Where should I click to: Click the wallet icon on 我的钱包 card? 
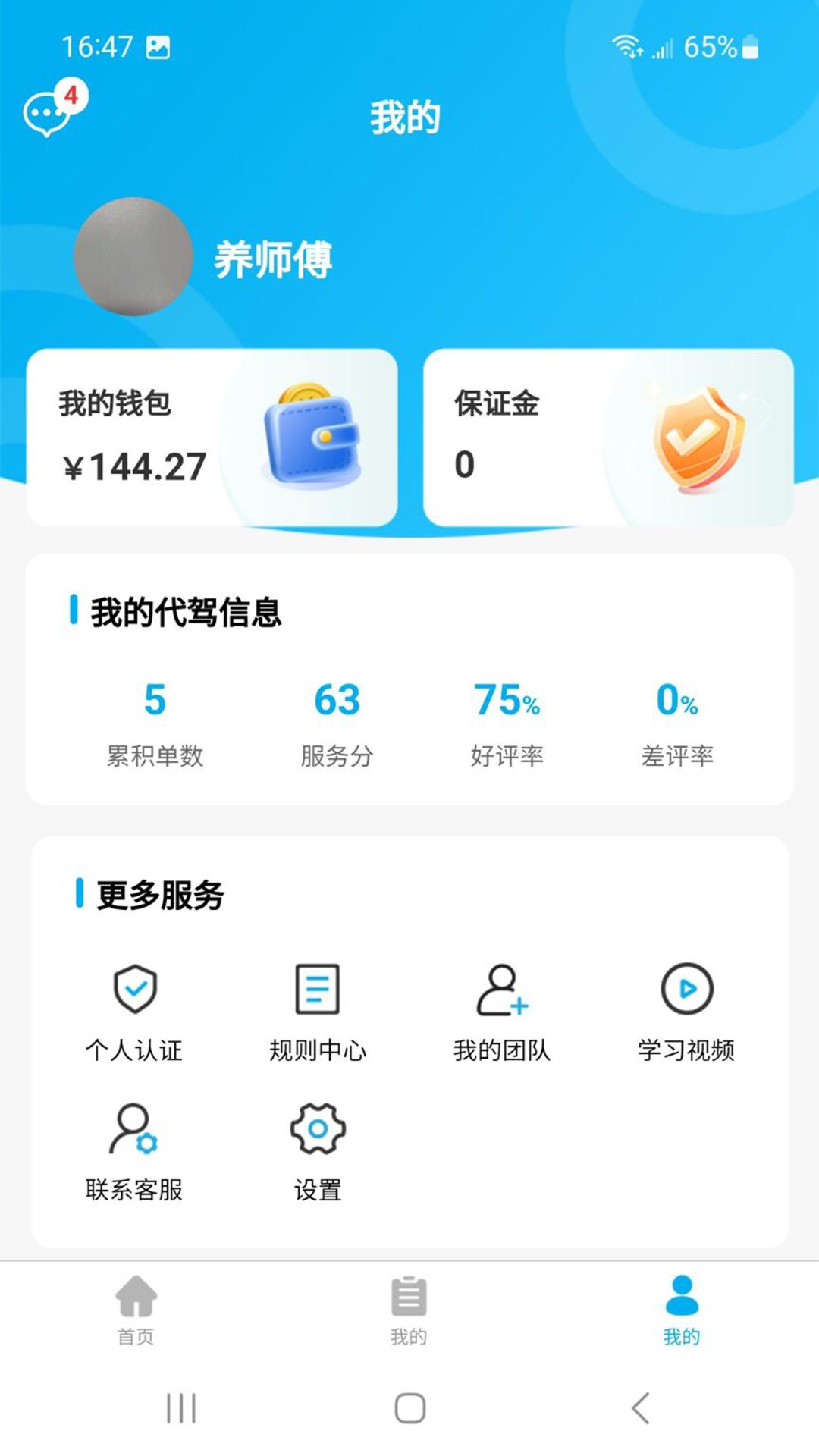[x=312, y=434]
